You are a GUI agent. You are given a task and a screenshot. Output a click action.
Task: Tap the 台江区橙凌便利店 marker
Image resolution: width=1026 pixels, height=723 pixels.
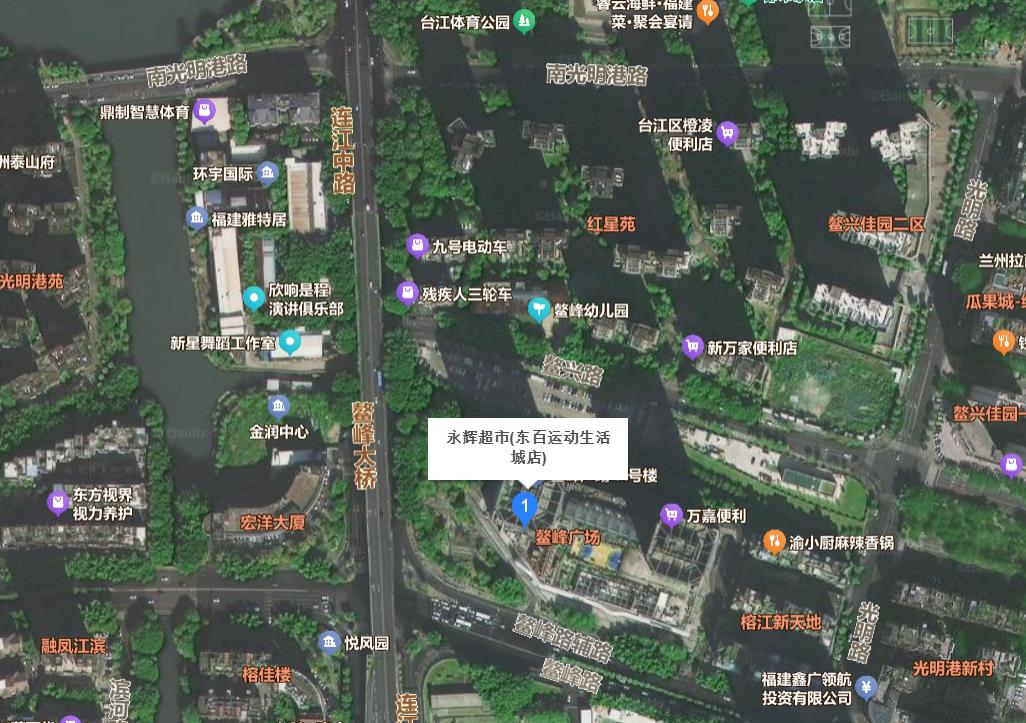pyautogui.click(x=728, y=133)
